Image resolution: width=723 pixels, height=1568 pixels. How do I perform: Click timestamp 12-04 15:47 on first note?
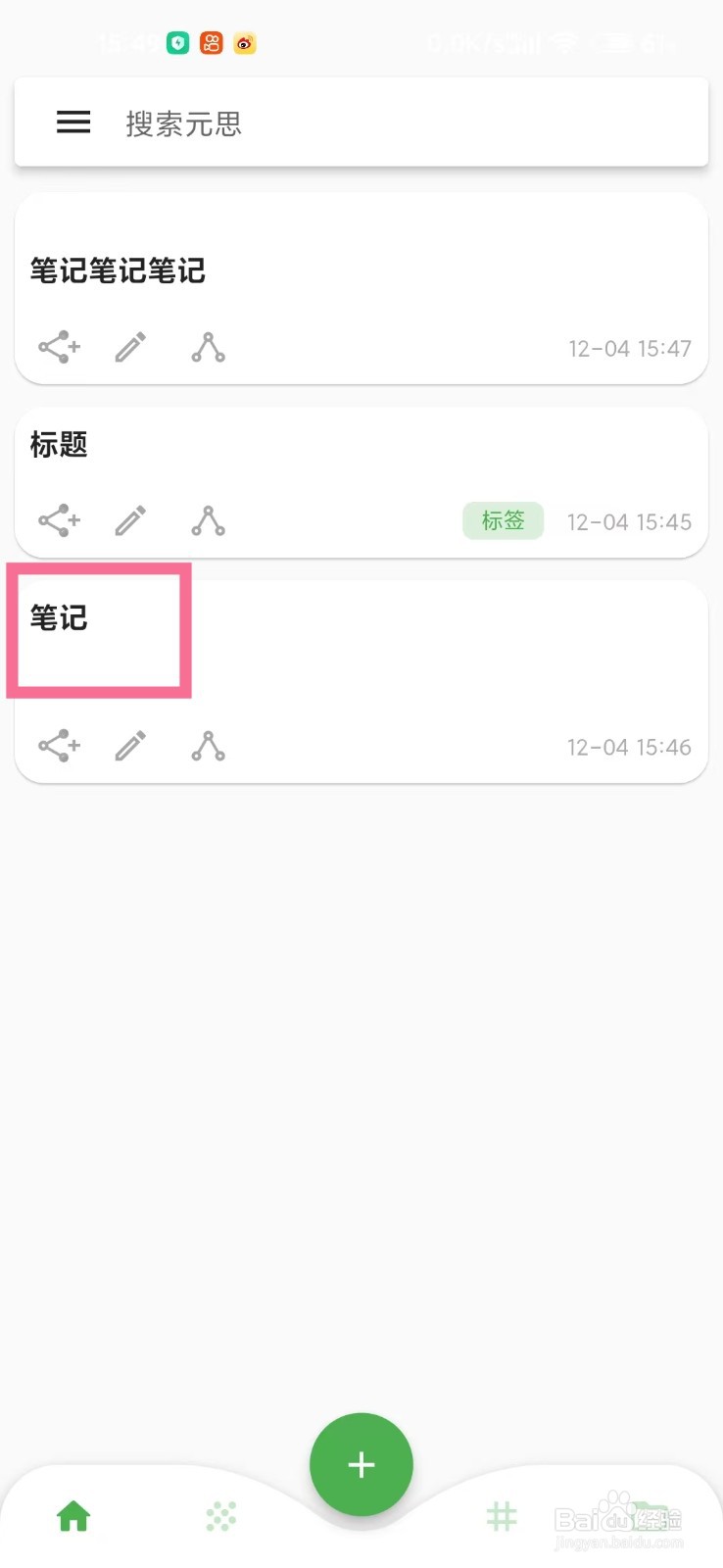pos(630,348)
